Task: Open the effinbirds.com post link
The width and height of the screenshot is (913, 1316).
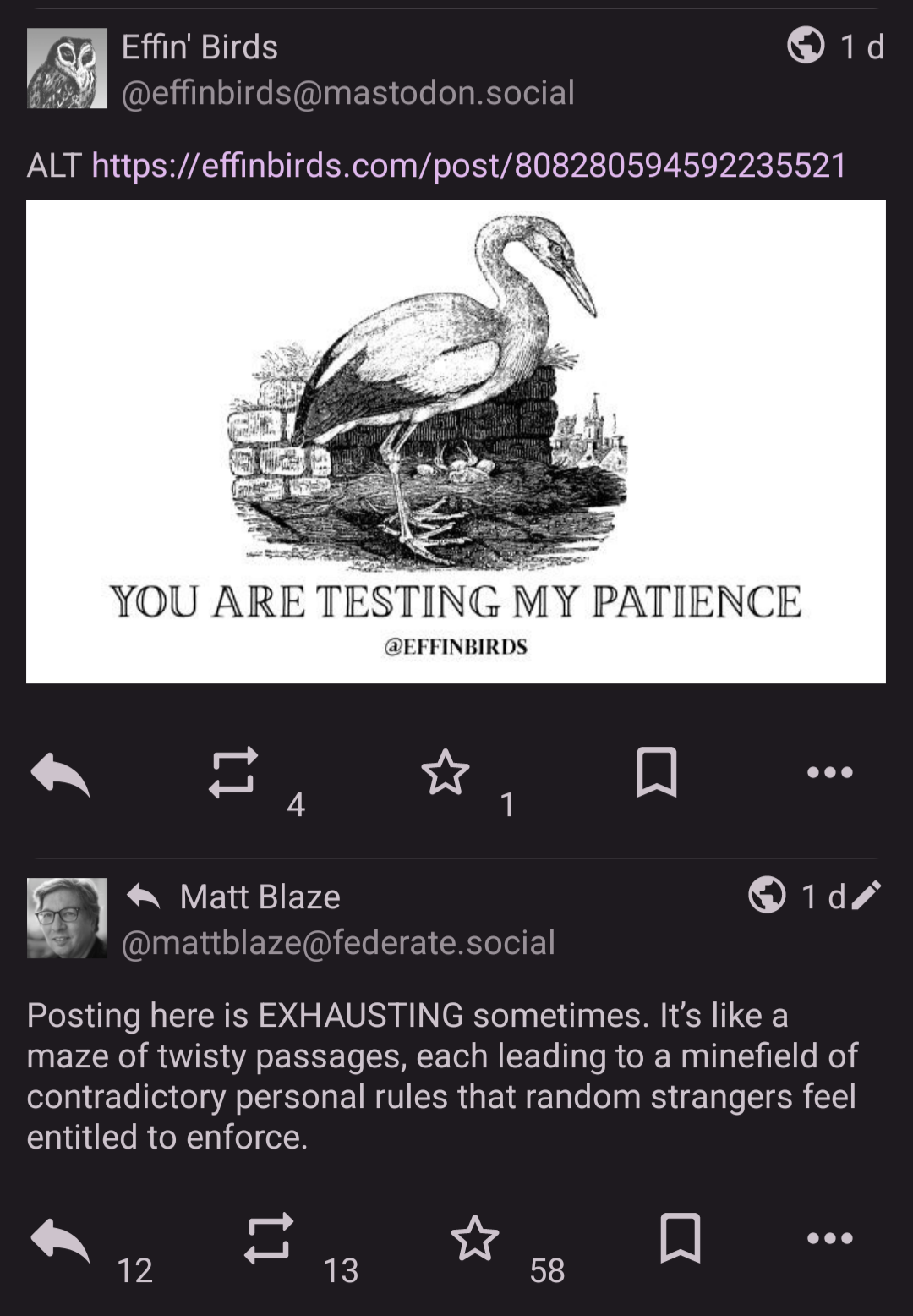Action: (468, 165)
